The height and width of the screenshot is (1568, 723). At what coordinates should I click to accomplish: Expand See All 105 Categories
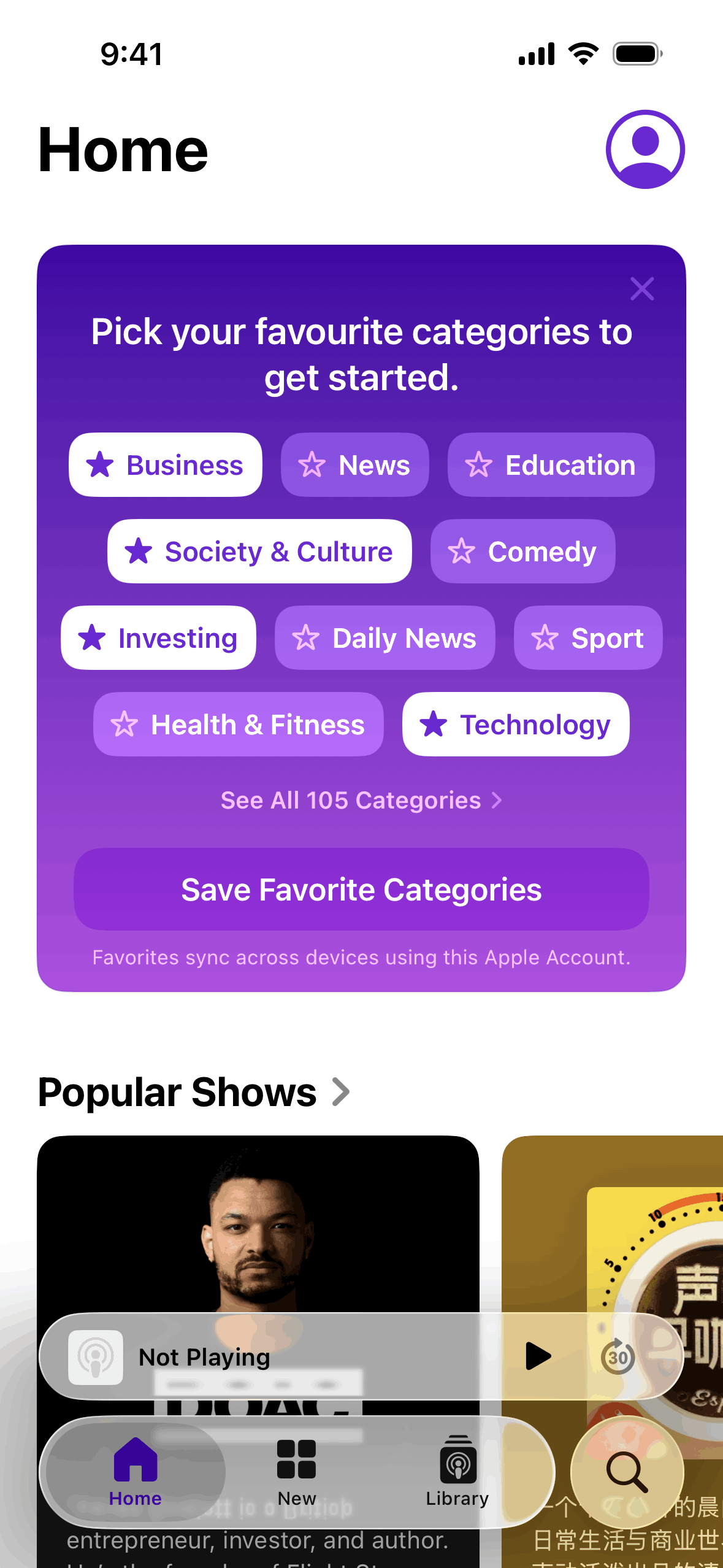click(361, 800)
